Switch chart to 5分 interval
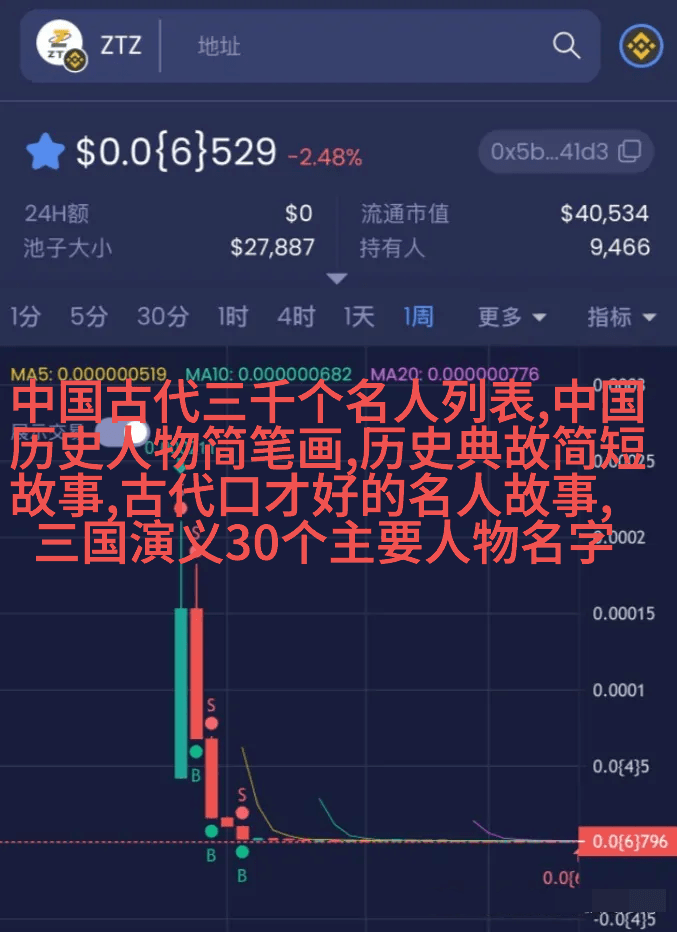677x932 pixels. pos(88,317)
